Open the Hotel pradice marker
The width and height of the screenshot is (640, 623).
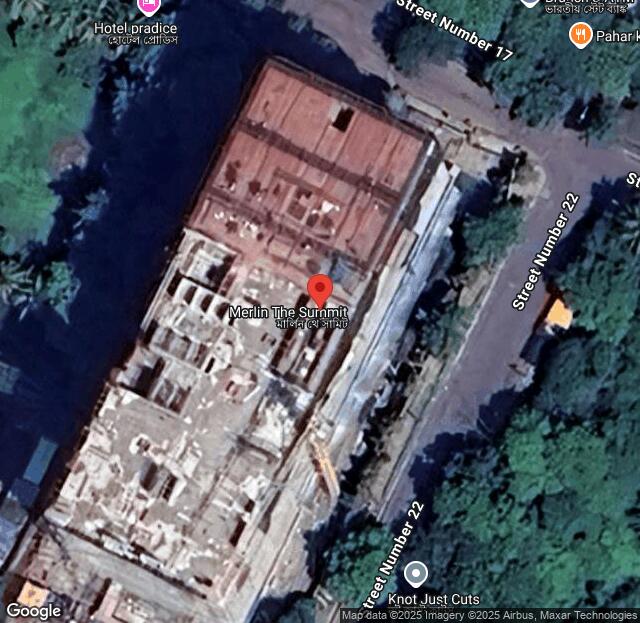tap(149, 7)
